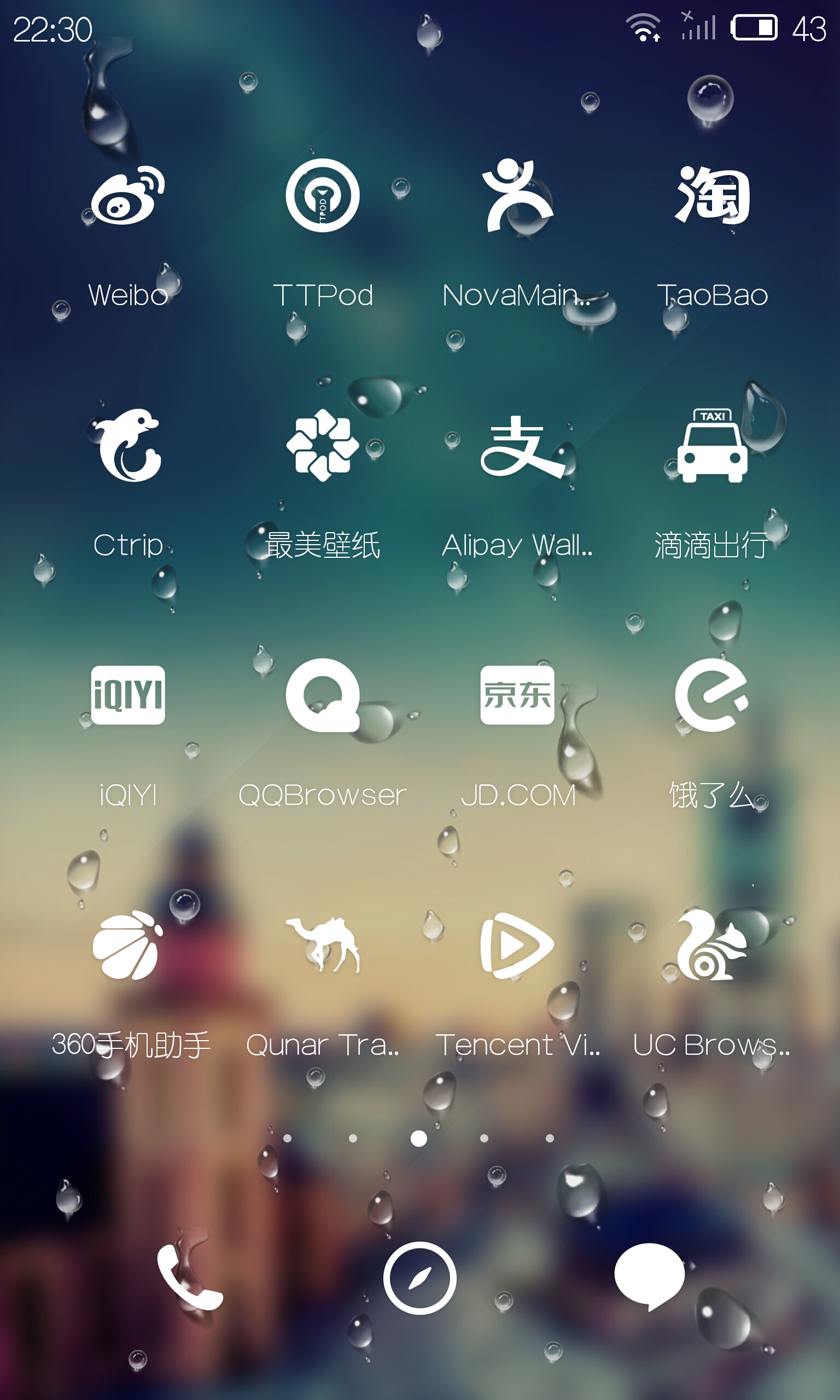Open messages from the dock
Screen dimensions: 840x1400
tap(650, 1277)
